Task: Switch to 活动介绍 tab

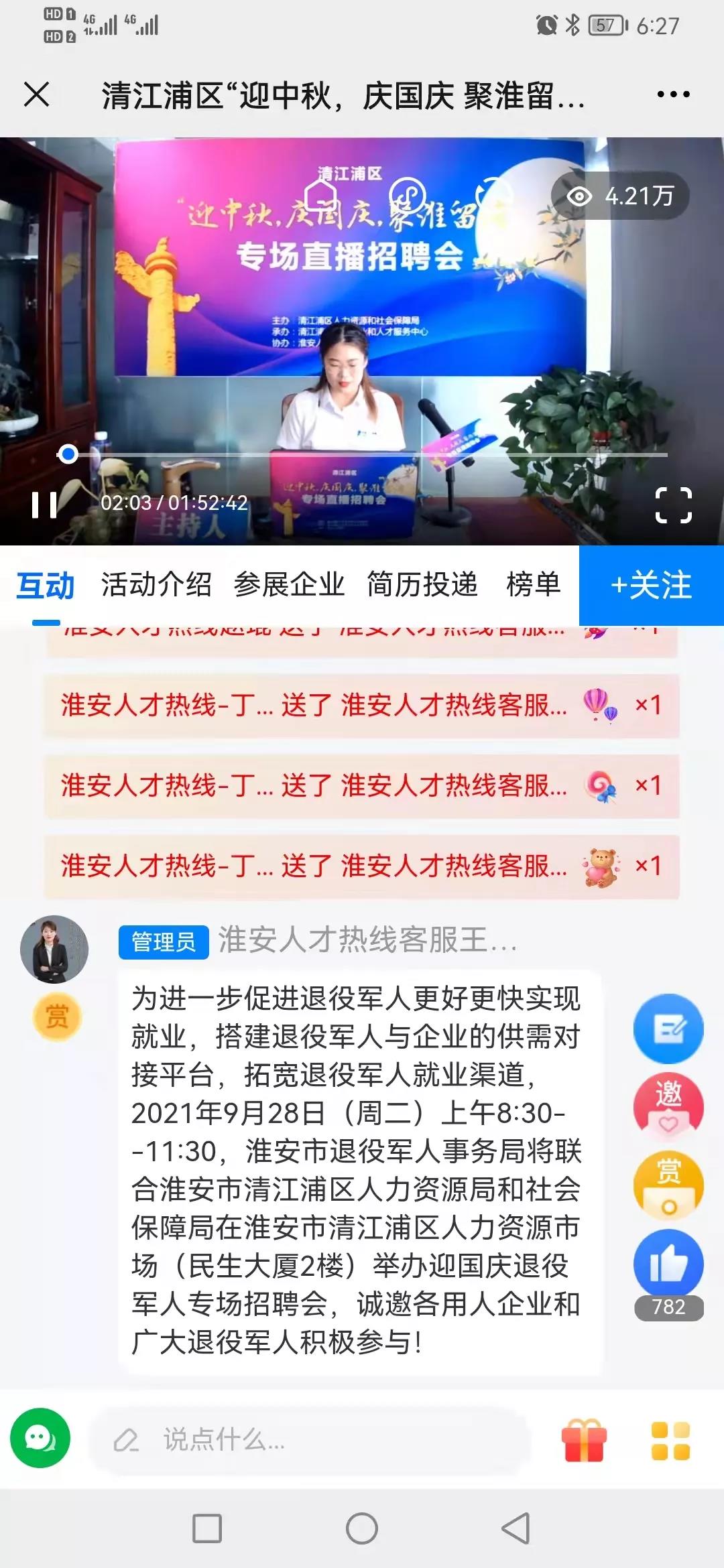Action: point(156,585)
